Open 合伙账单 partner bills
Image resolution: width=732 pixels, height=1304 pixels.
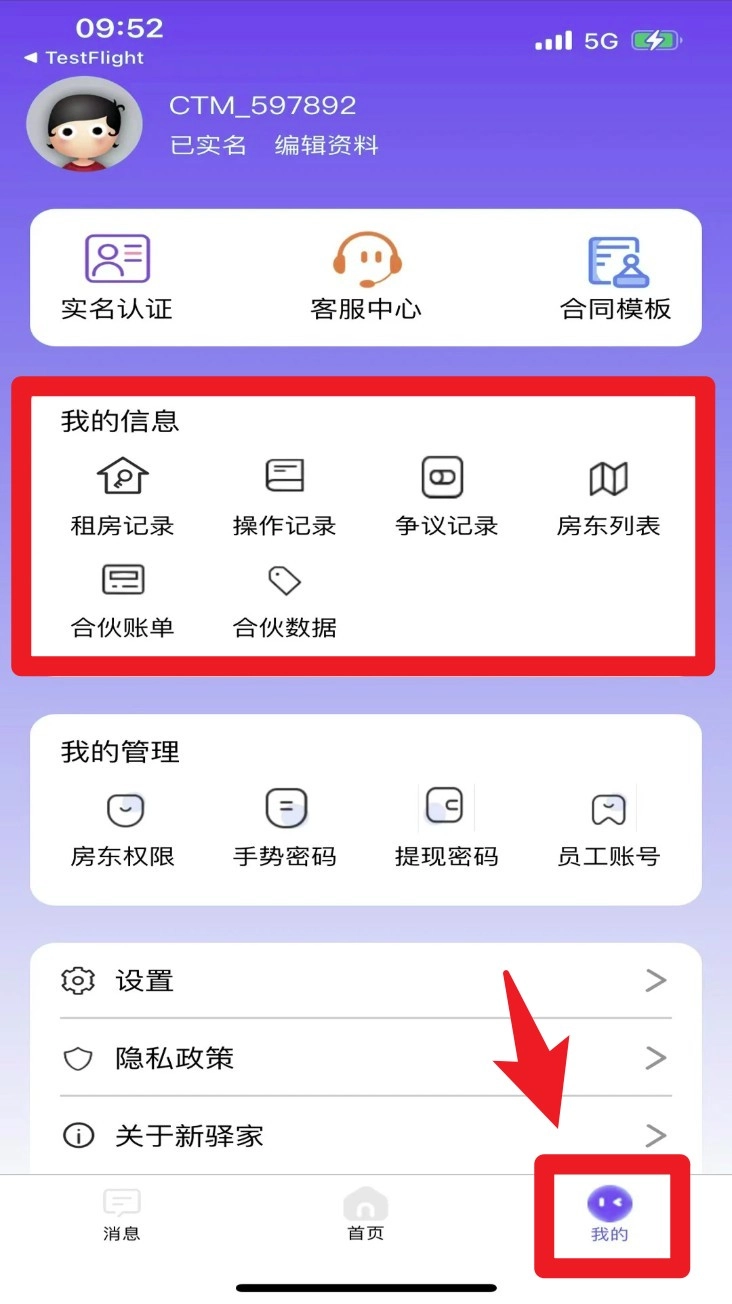point(122,599)
